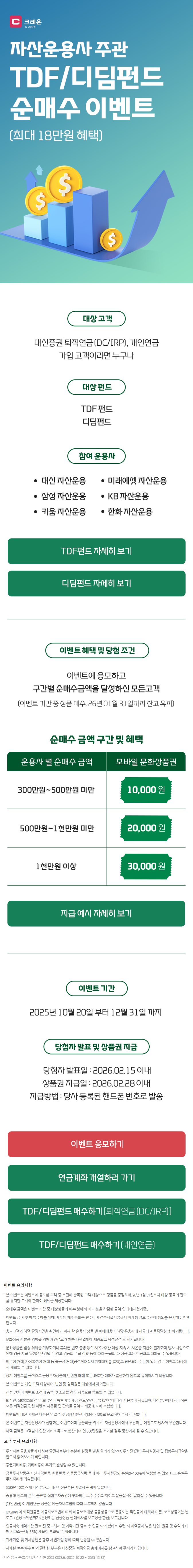
Task: Open TDF펀드 자세히 보기 details
Action: click(96, 551)
